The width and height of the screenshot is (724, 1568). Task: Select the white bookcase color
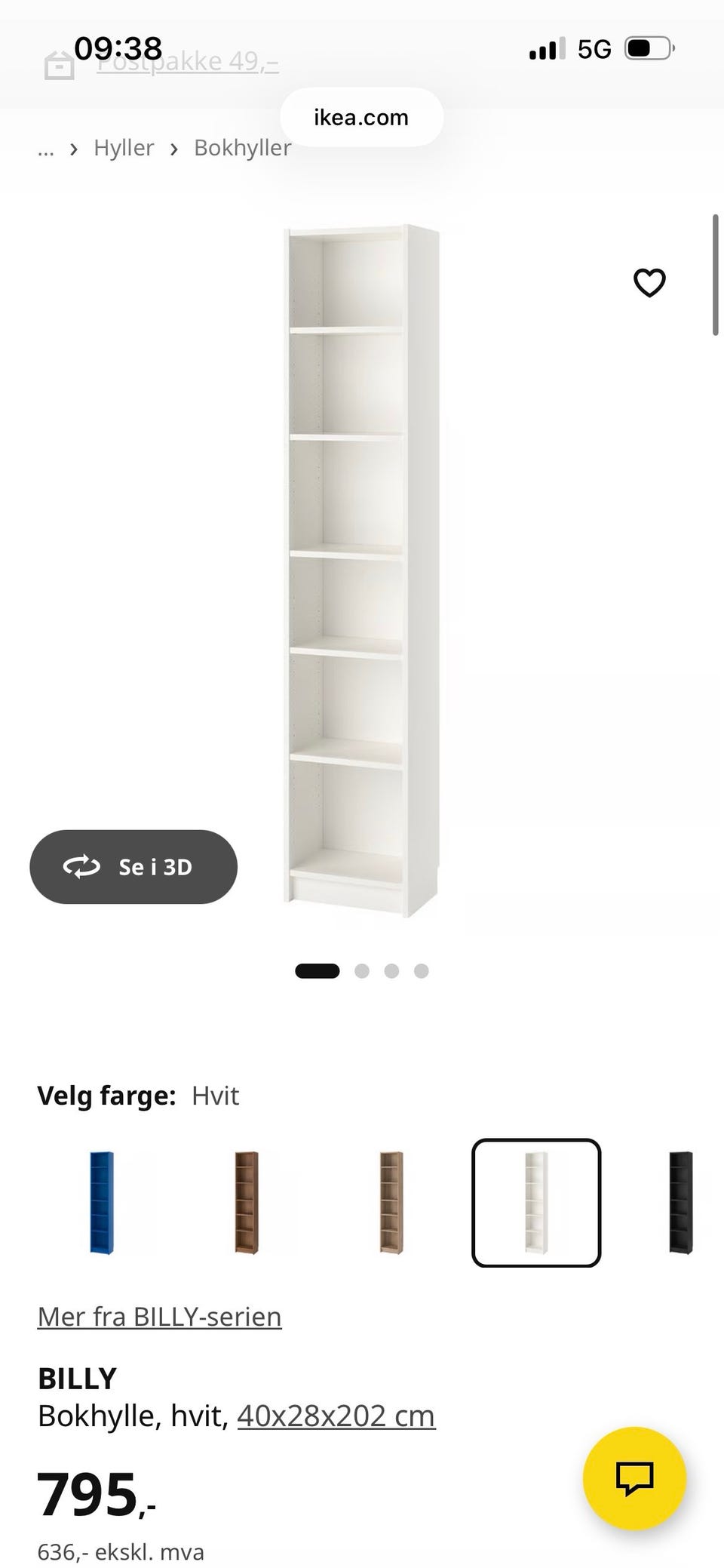pos(536,1202)
